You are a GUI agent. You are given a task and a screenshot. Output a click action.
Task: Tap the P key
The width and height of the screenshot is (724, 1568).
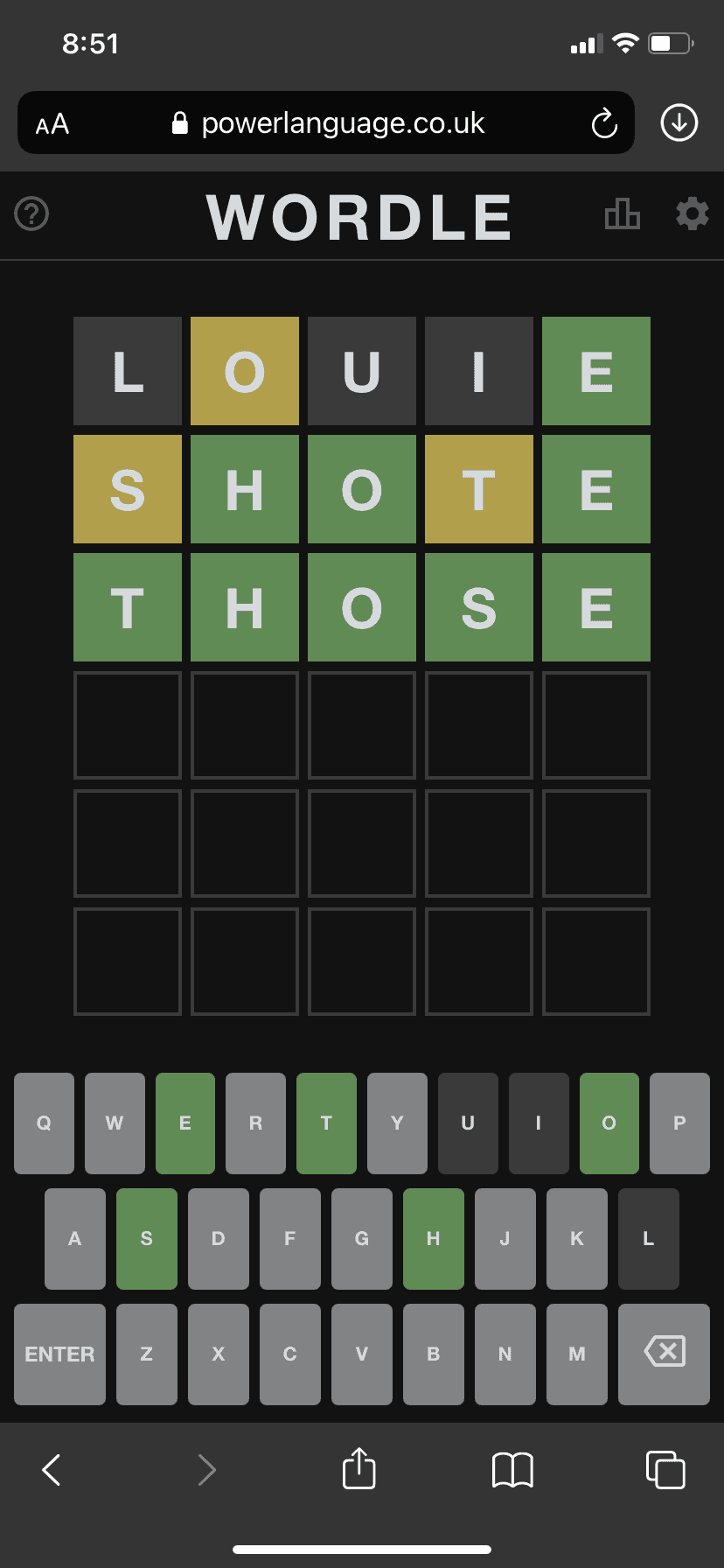coord(679,1123)
